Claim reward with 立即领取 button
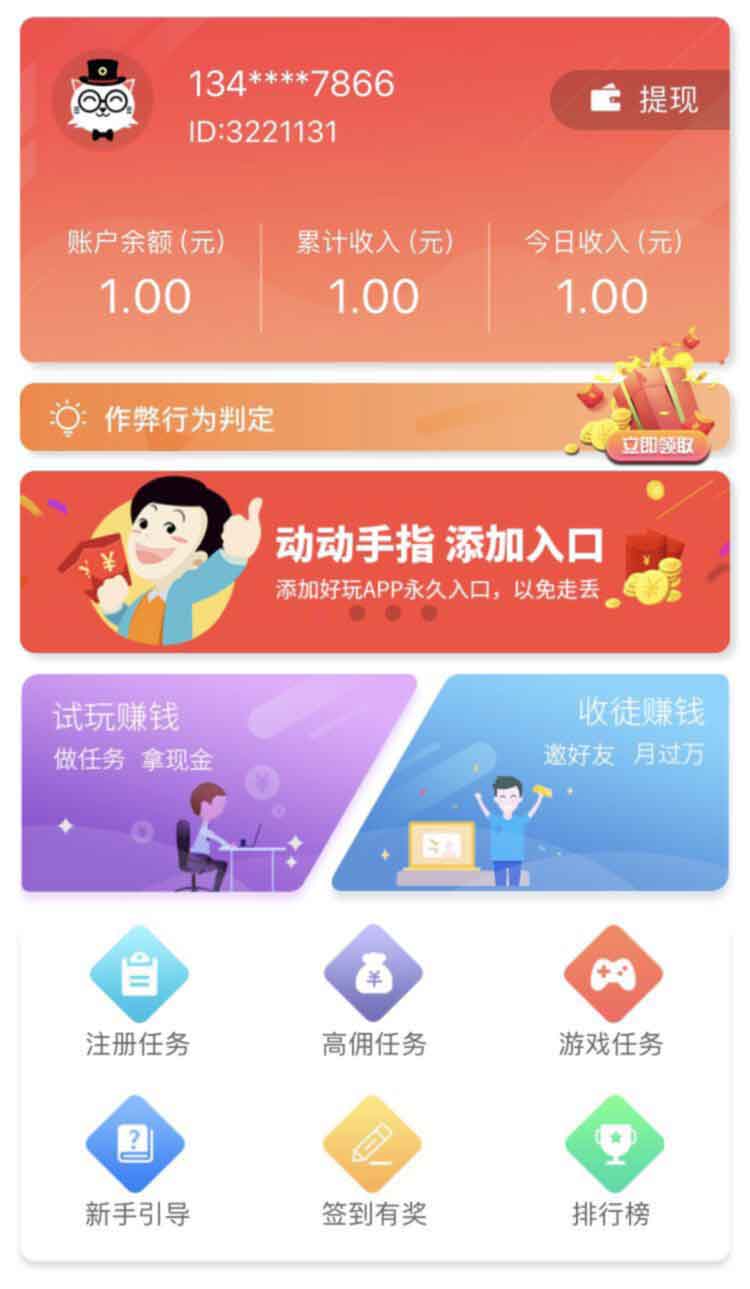The height and width of the screenshot is (1289, 750). pyautogui.click(x=657, y=446)
